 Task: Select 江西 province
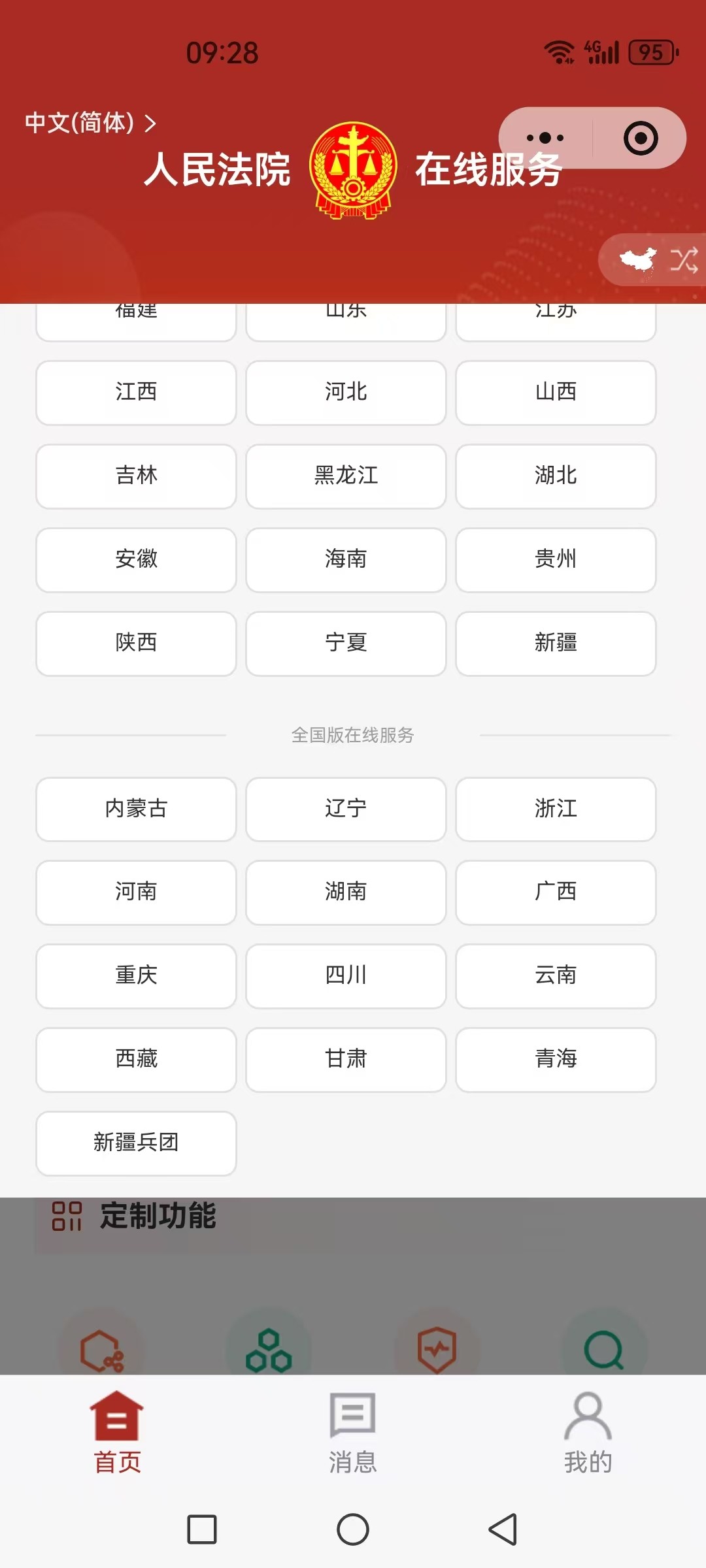click(136, 393)
